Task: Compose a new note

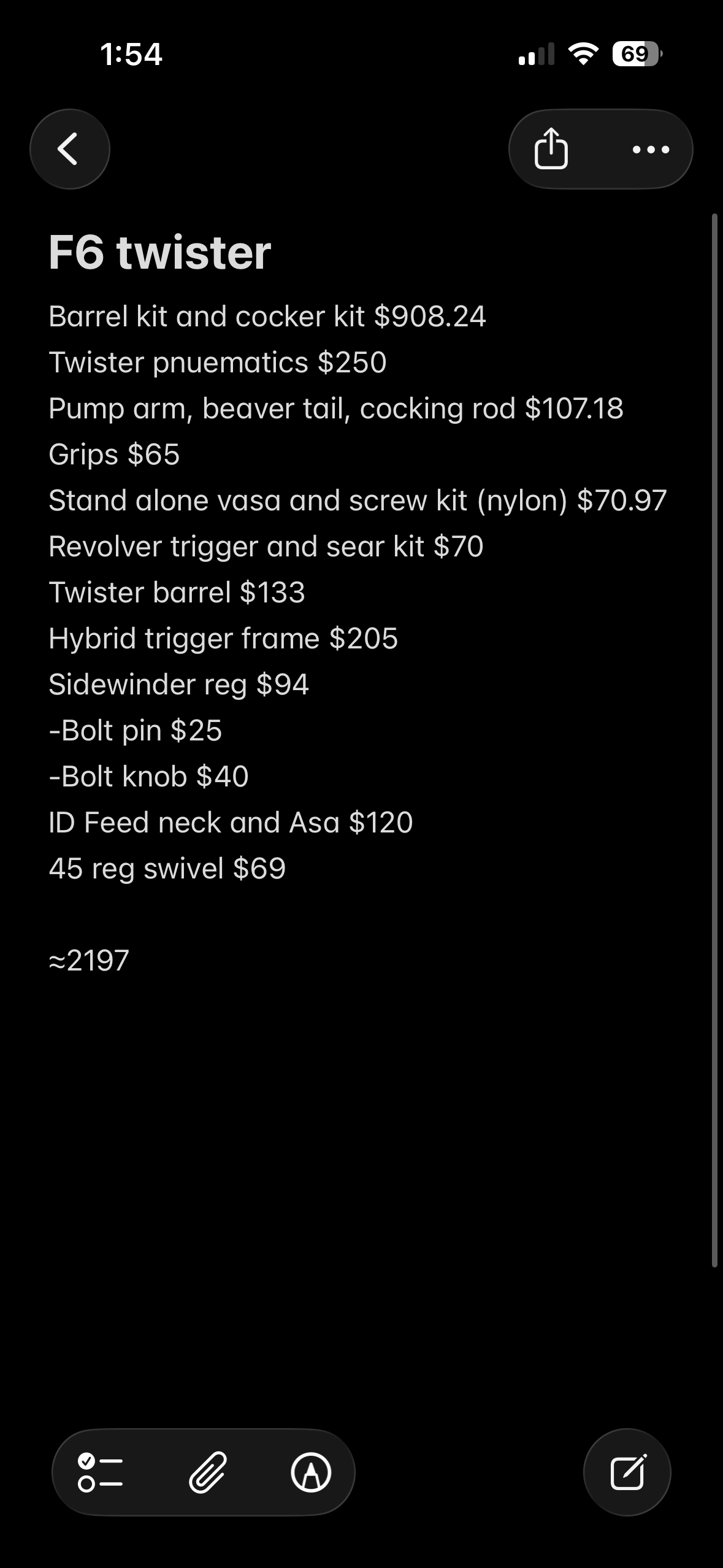Action: click(x=627, y=1472)
